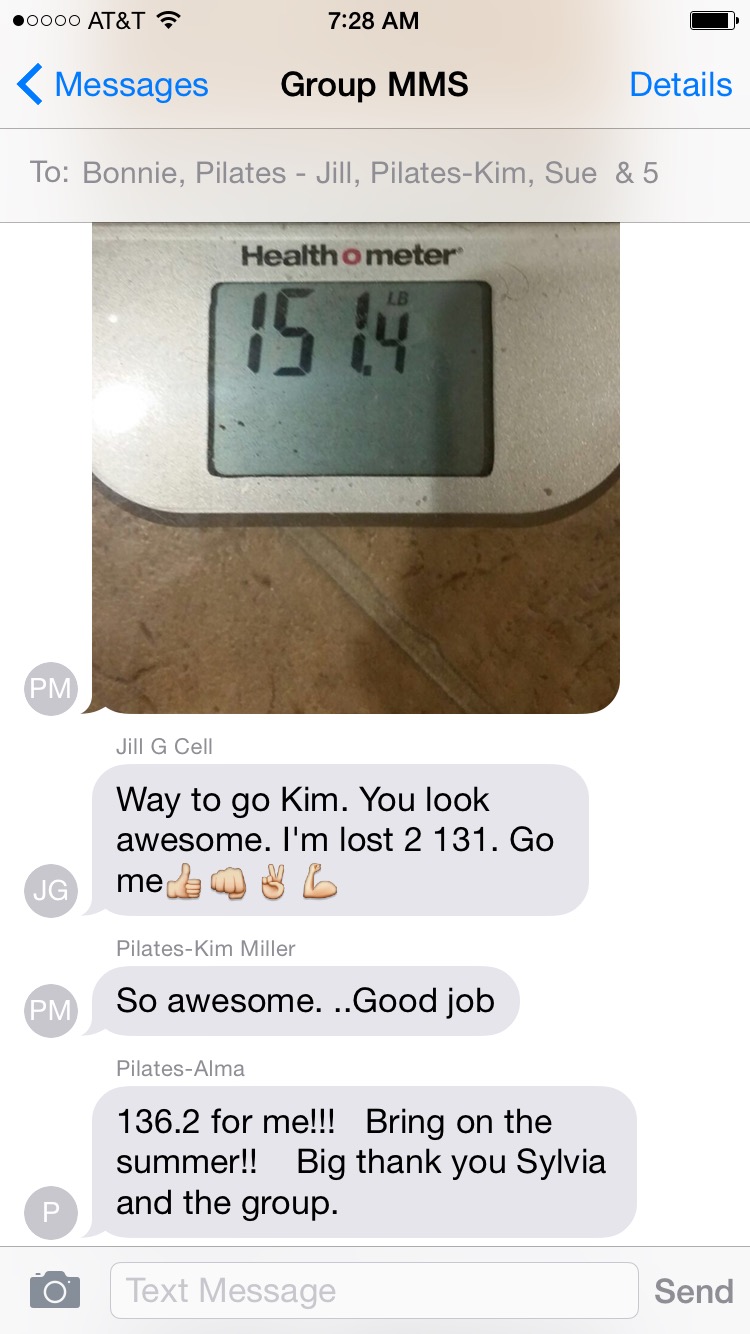Viewport: 750px width, 1334px height.
Task: Tap the JG contact avatar
Action: [51, 890]
